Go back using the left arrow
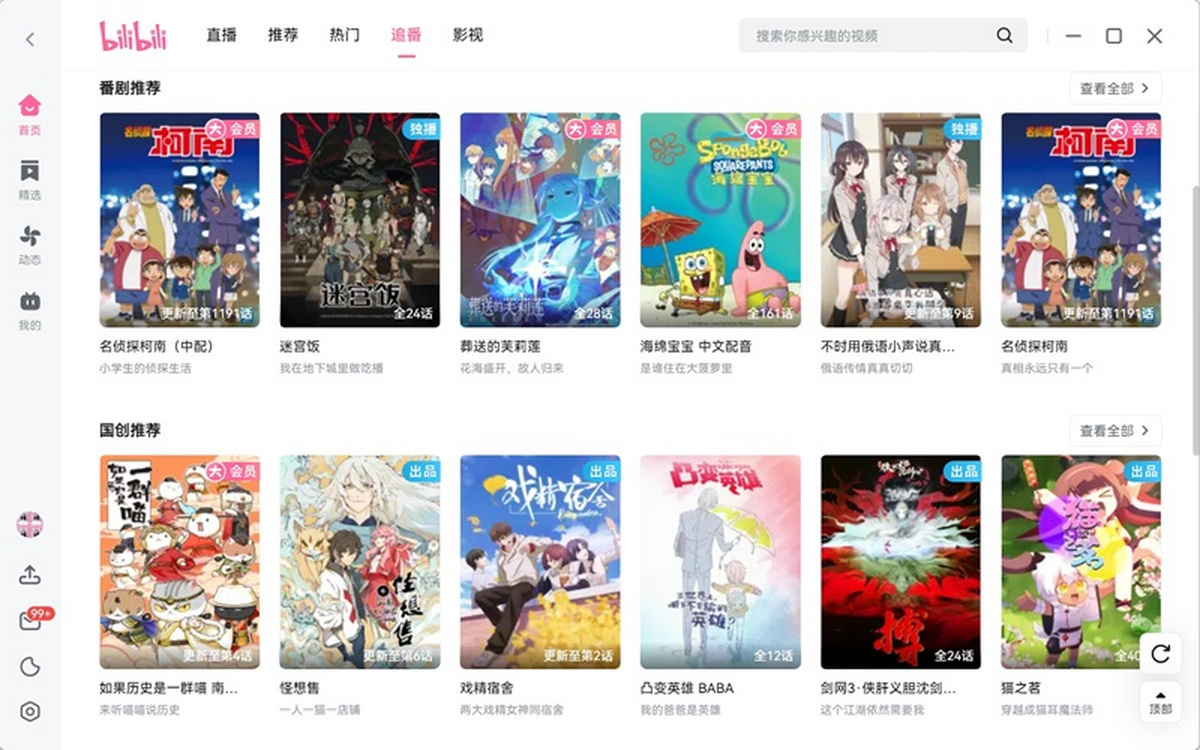 30,39
